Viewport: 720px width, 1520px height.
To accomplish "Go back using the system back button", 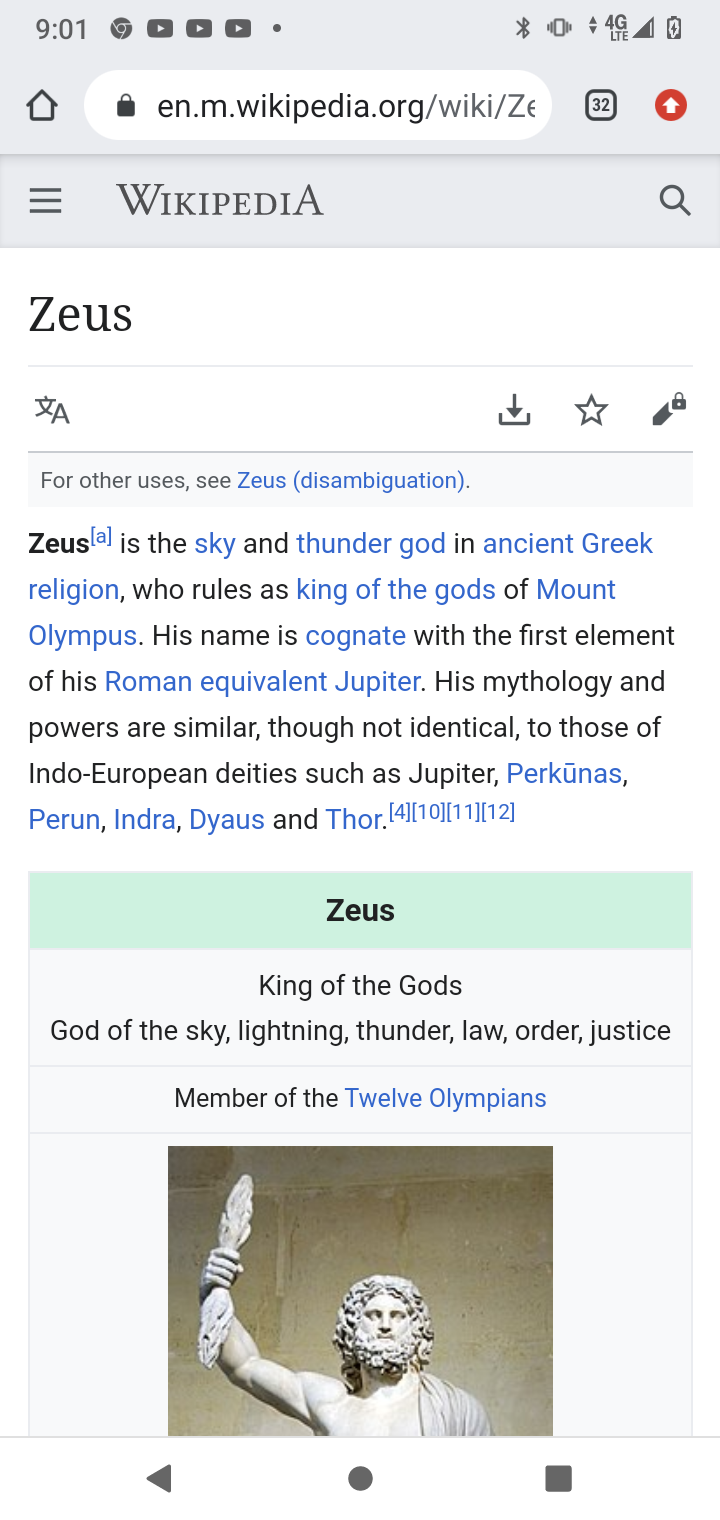I will 160,1478.
